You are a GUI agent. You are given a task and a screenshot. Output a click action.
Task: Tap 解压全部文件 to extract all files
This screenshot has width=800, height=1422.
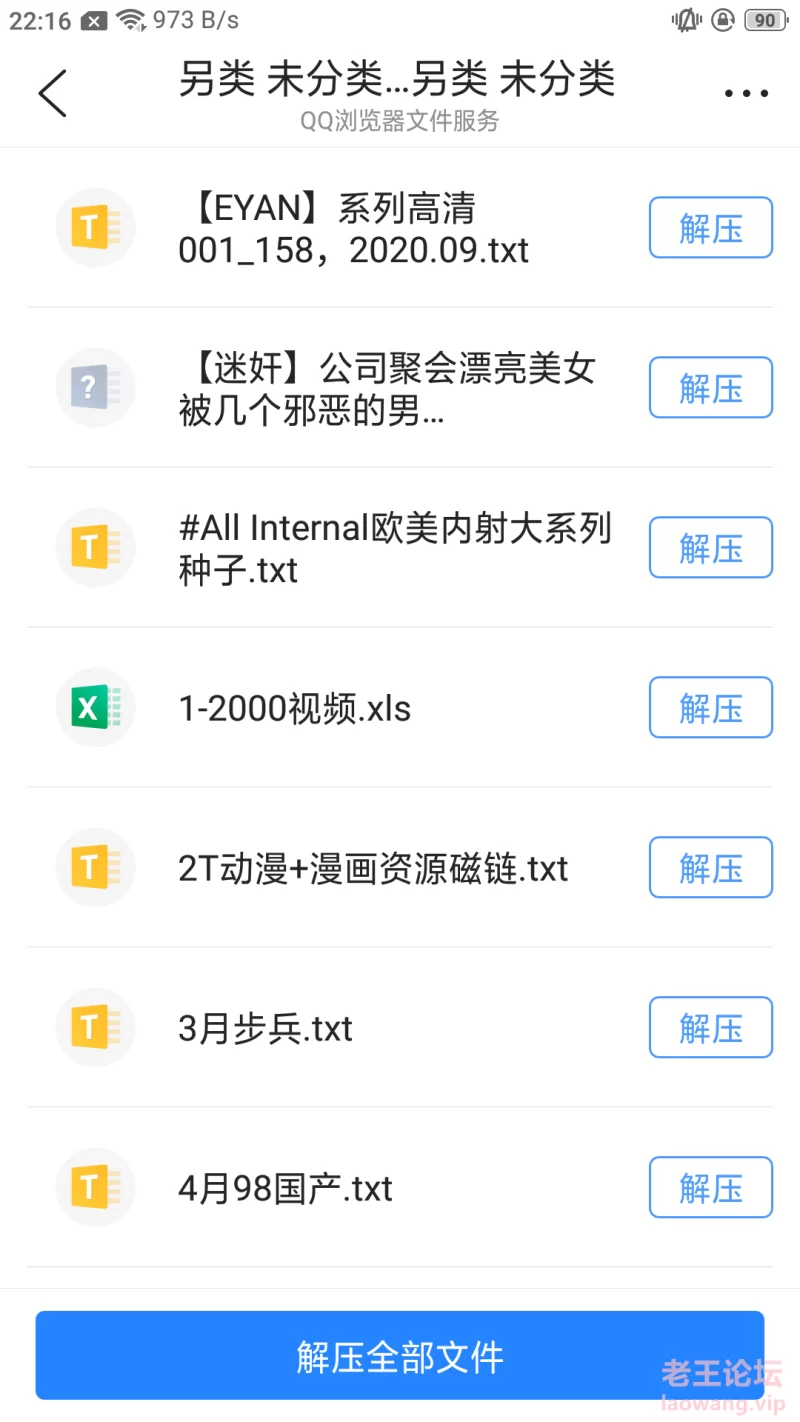pyautogui.click(x=400, y=1356)
